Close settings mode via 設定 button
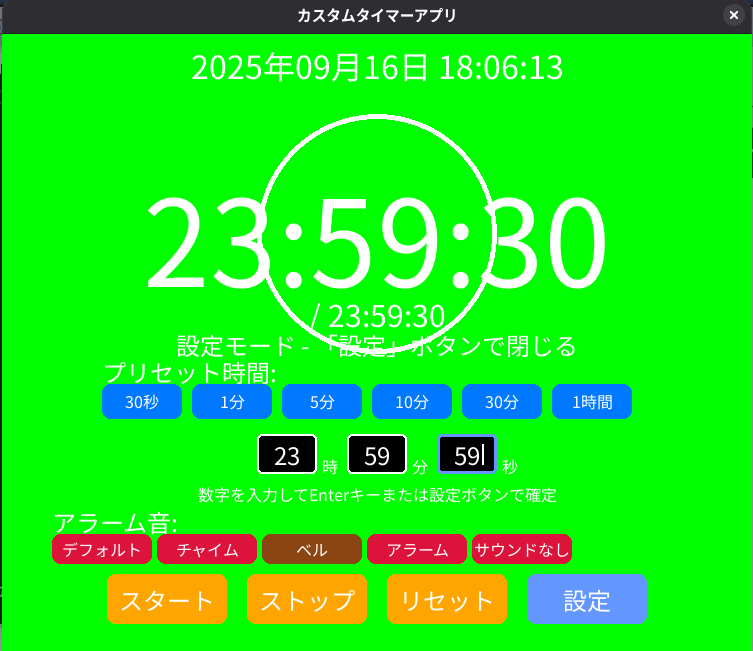 pyautogui.click(x=587, y=599)
